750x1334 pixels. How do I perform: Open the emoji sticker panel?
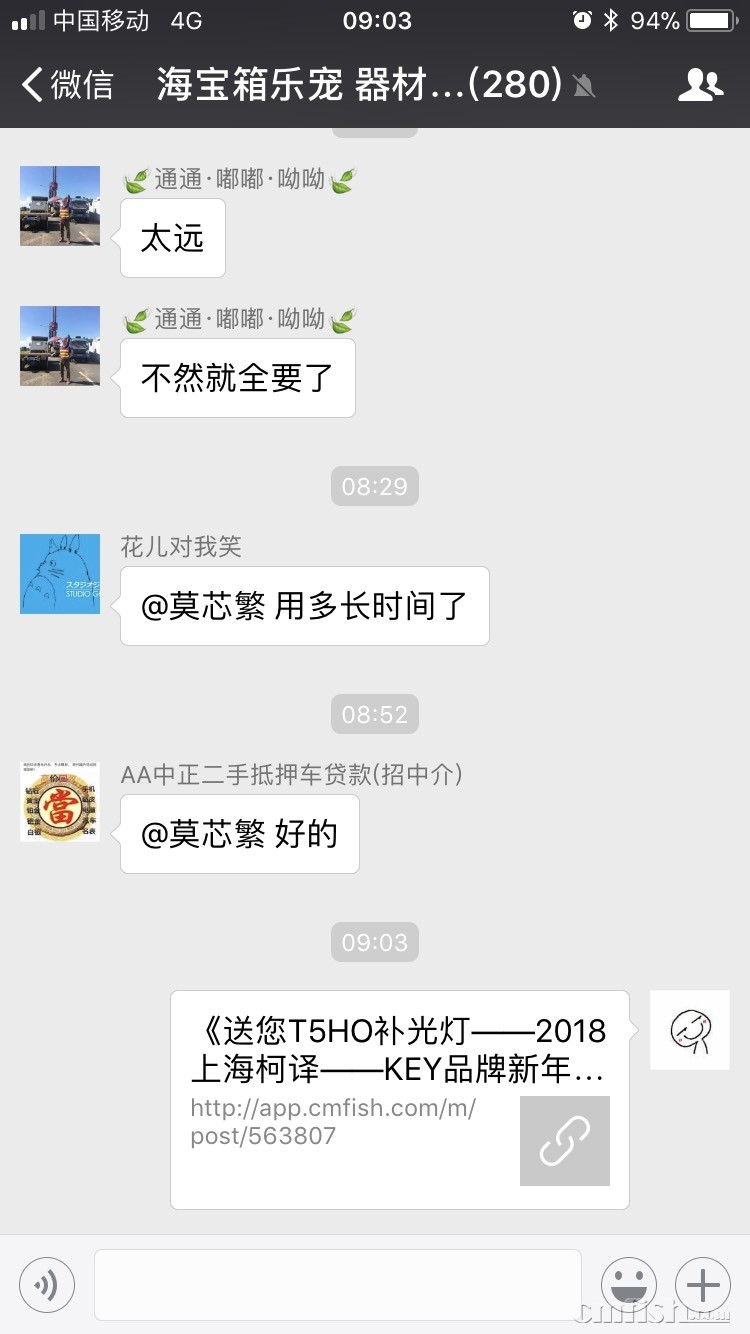(629, 1284)
